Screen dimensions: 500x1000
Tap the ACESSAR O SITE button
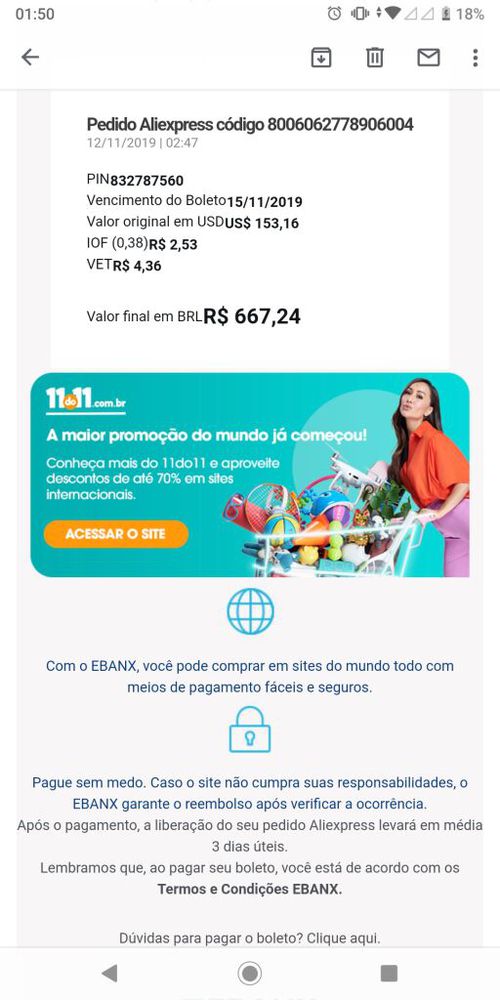pos(116,534)
